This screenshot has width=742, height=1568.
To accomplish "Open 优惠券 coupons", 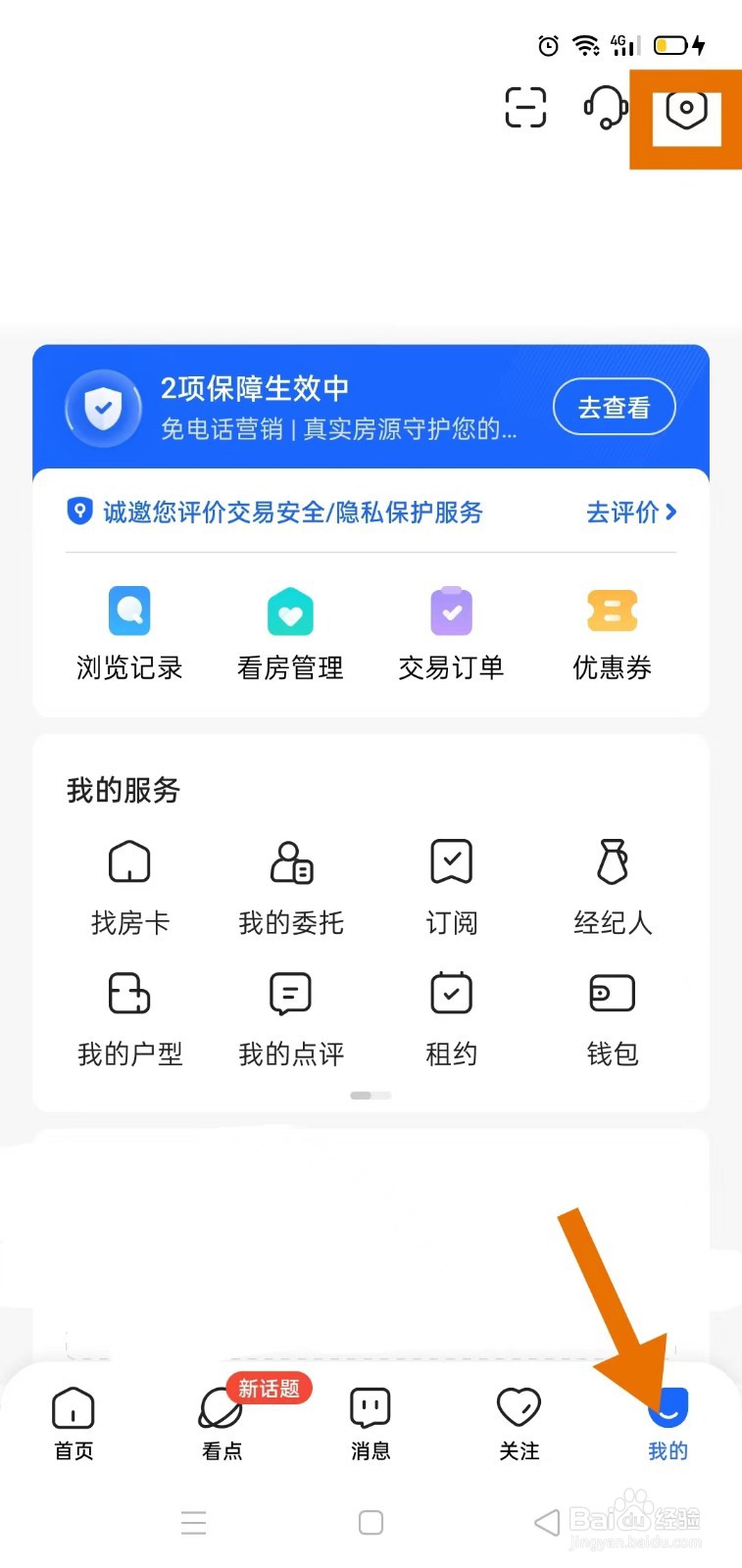I will [612, 633].
